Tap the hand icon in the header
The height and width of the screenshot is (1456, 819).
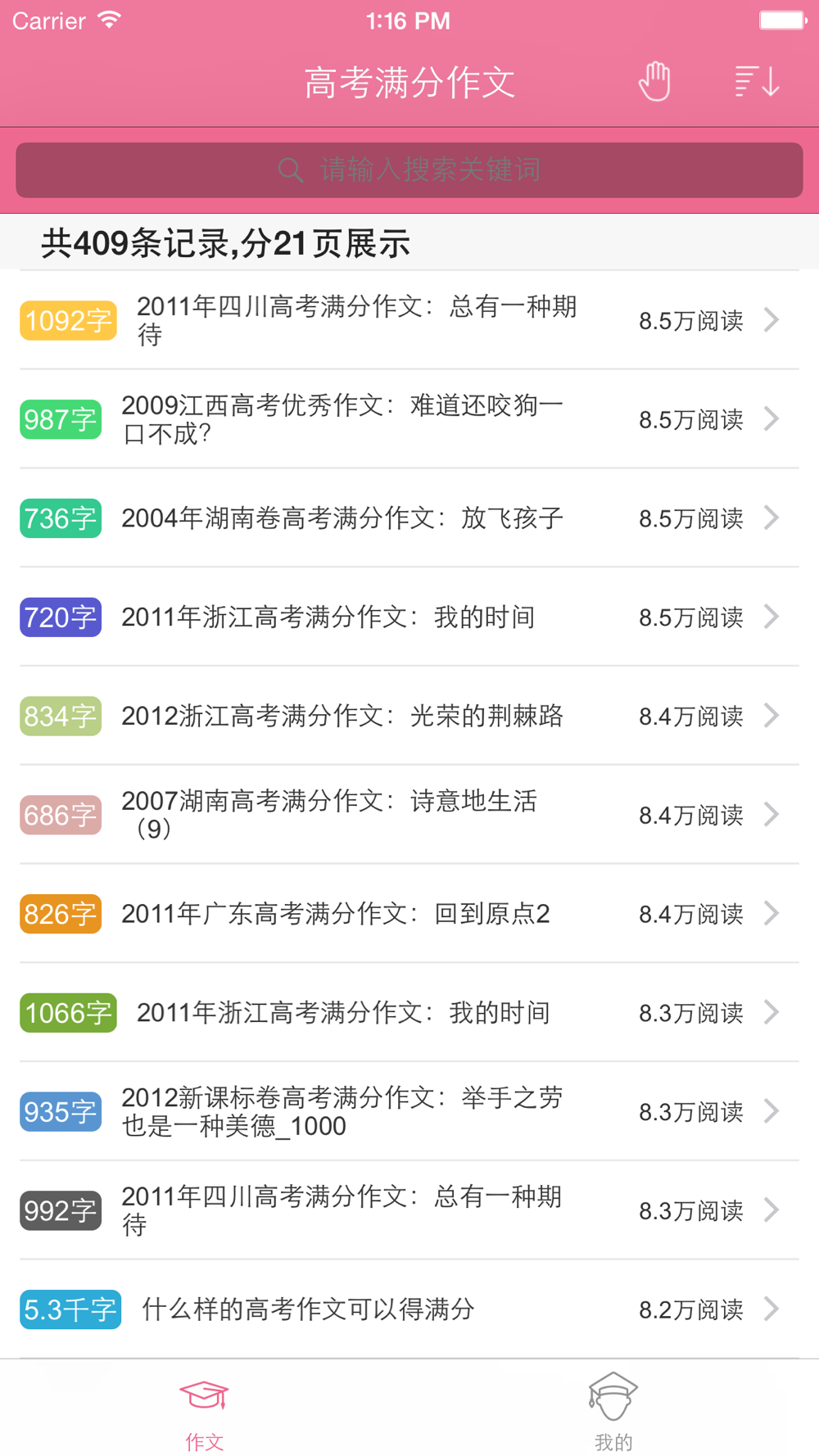(x=654, y=82)
